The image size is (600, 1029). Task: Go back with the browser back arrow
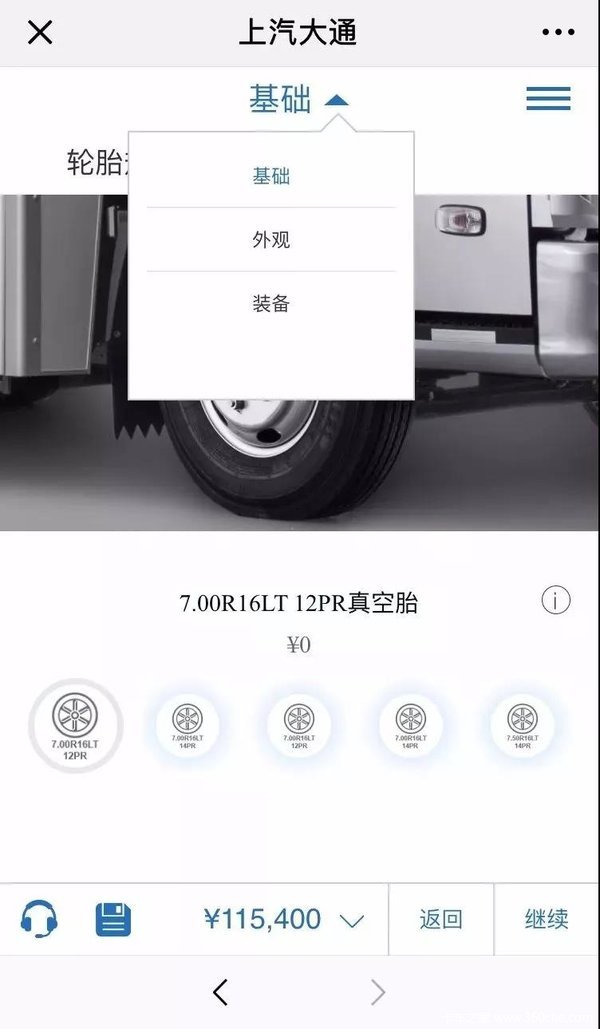[221, 992]
